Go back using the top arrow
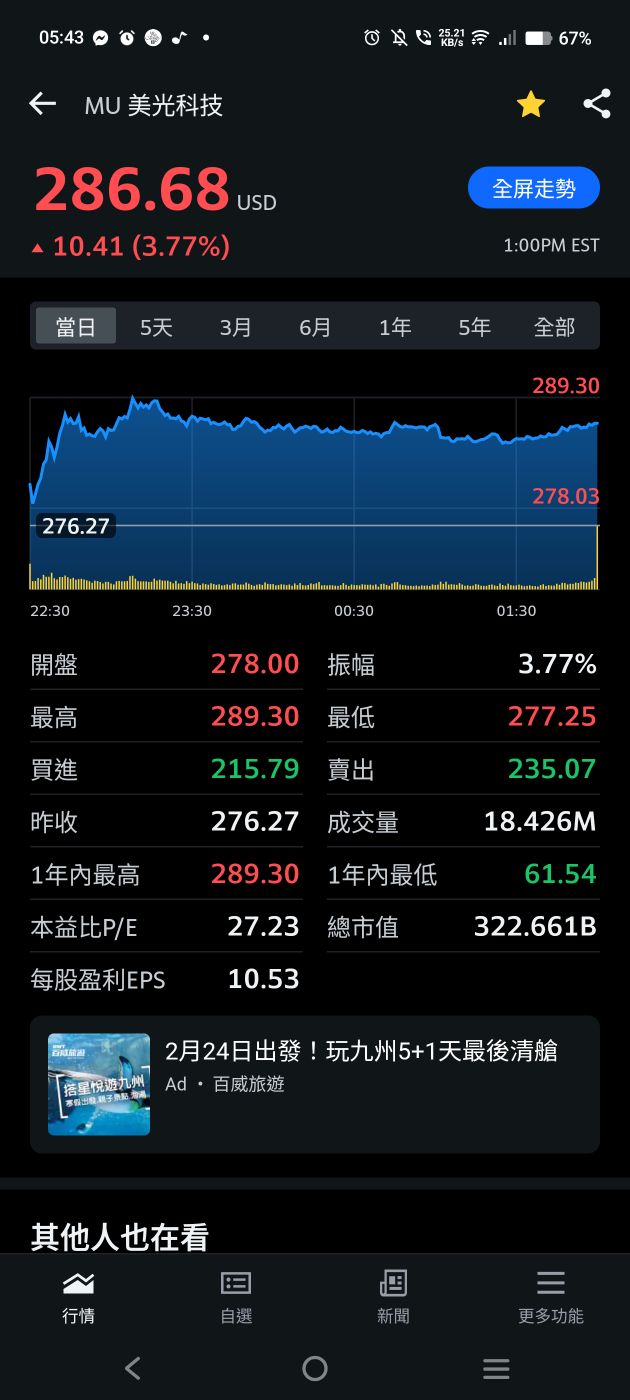This screenshot has height=1400, width=630. (x=42, y=104)
